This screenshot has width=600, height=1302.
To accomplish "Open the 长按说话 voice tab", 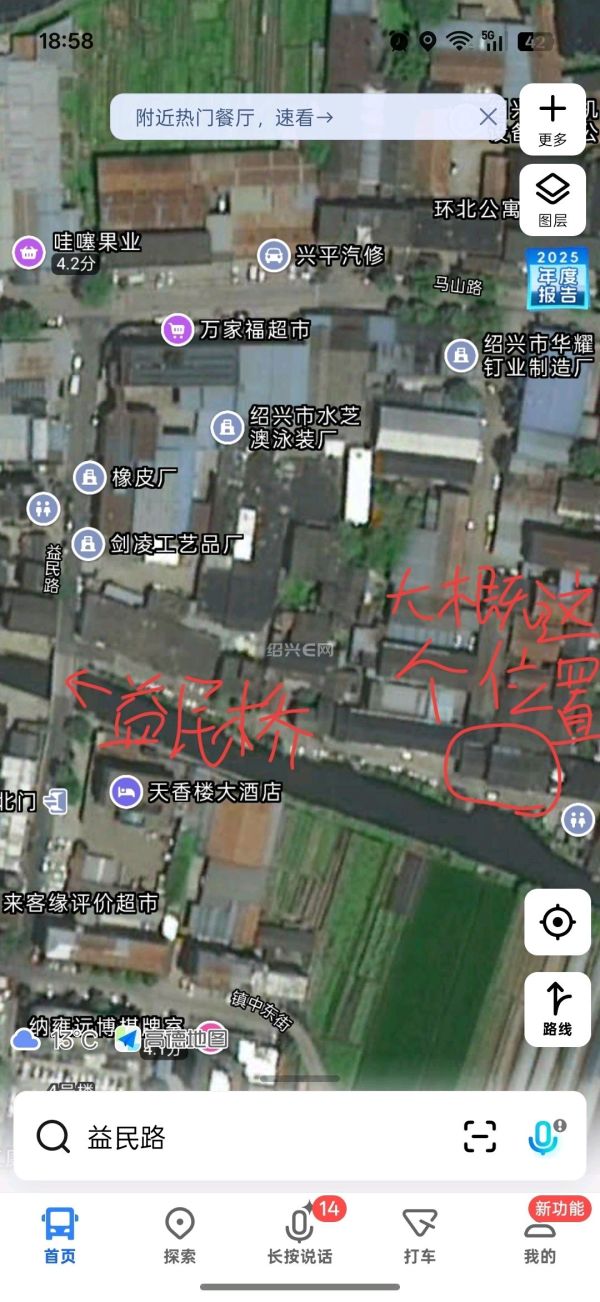I will (x=300, y=1235).
